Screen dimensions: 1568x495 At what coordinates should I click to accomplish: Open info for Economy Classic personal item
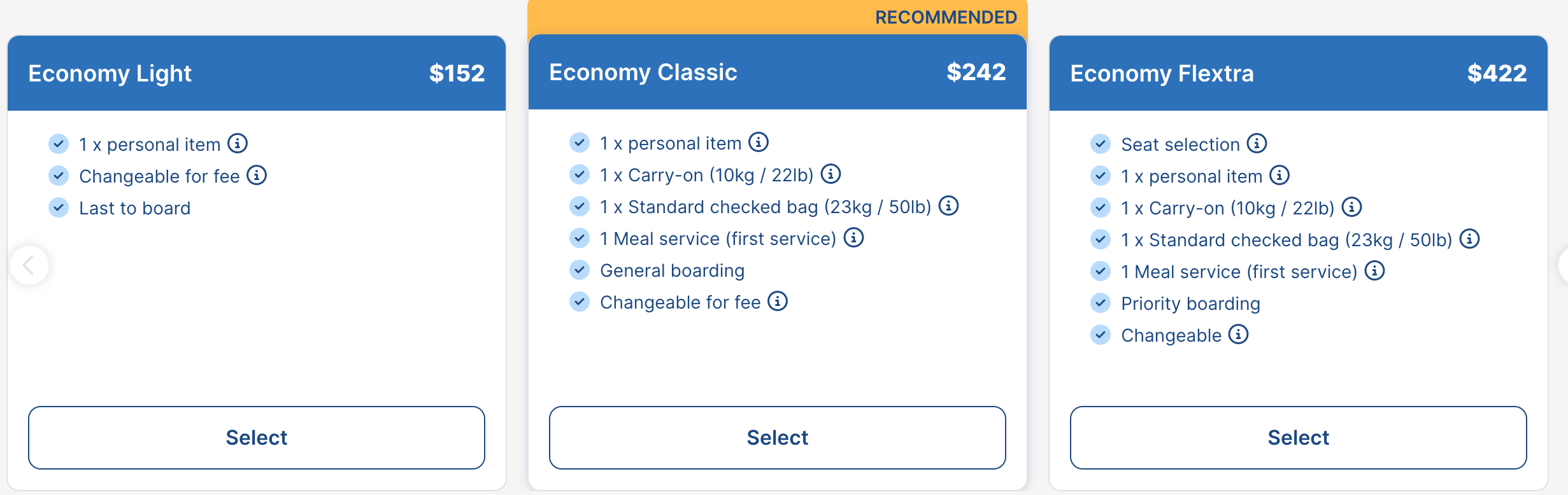[x=759, y=142]
